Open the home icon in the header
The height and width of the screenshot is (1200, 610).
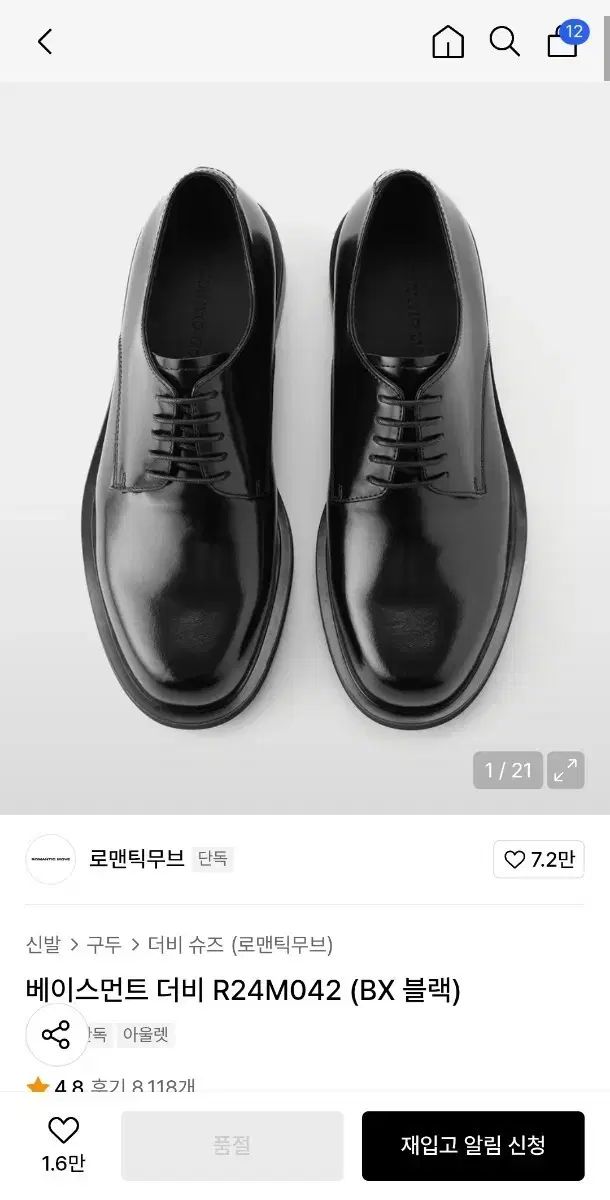(447, 42)
